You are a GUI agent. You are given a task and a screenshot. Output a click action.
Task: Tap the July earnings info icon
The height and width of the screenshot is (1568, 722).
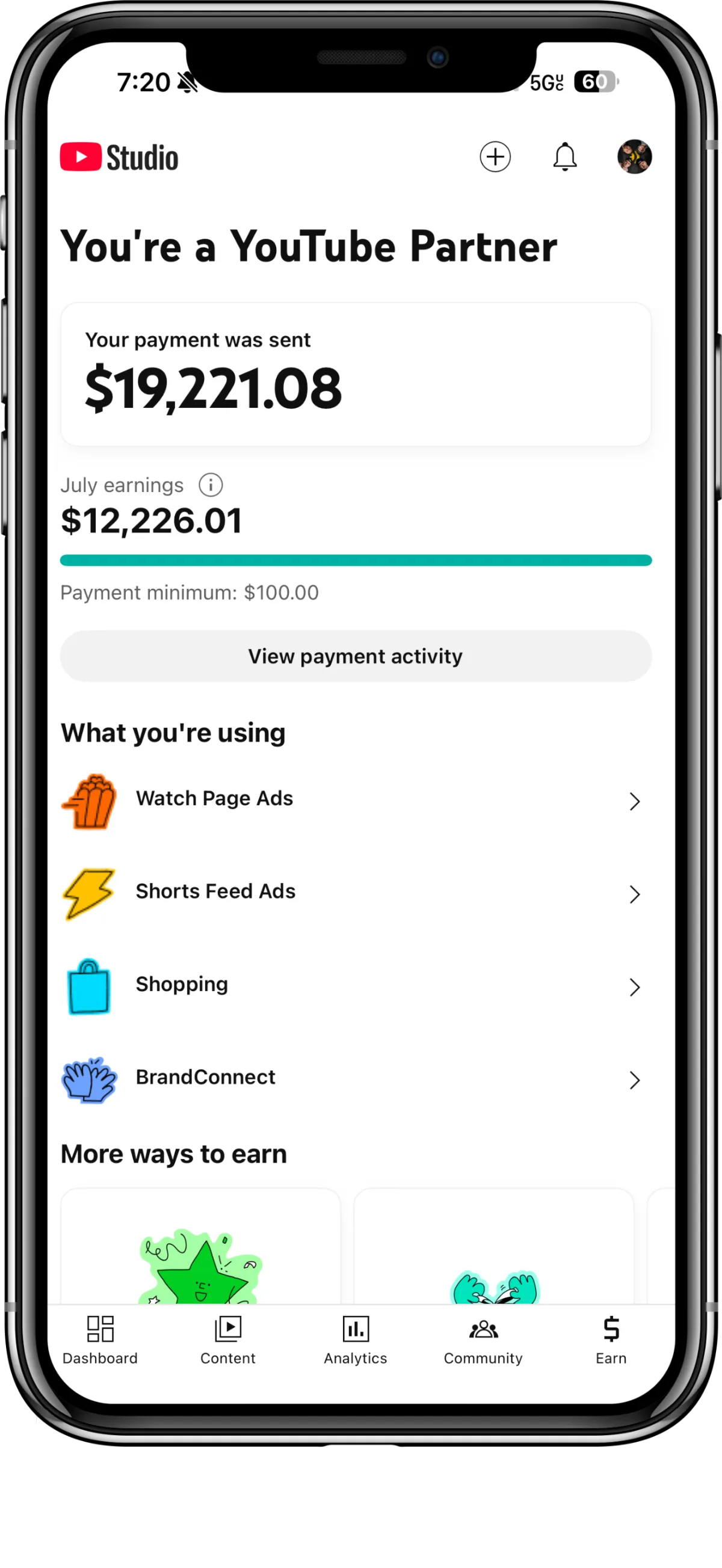[x=211, y=485]
